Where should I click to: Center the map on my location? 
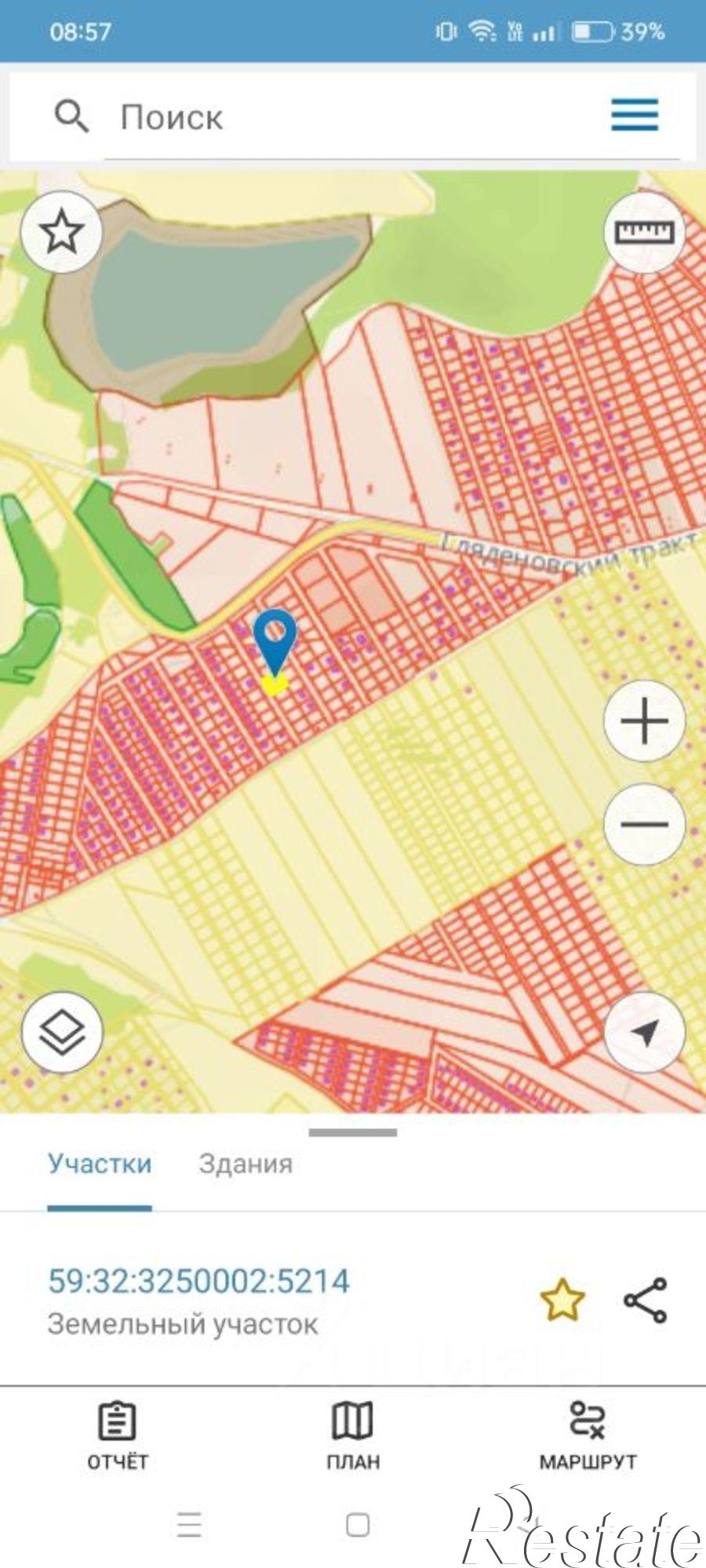point(644,1033)
